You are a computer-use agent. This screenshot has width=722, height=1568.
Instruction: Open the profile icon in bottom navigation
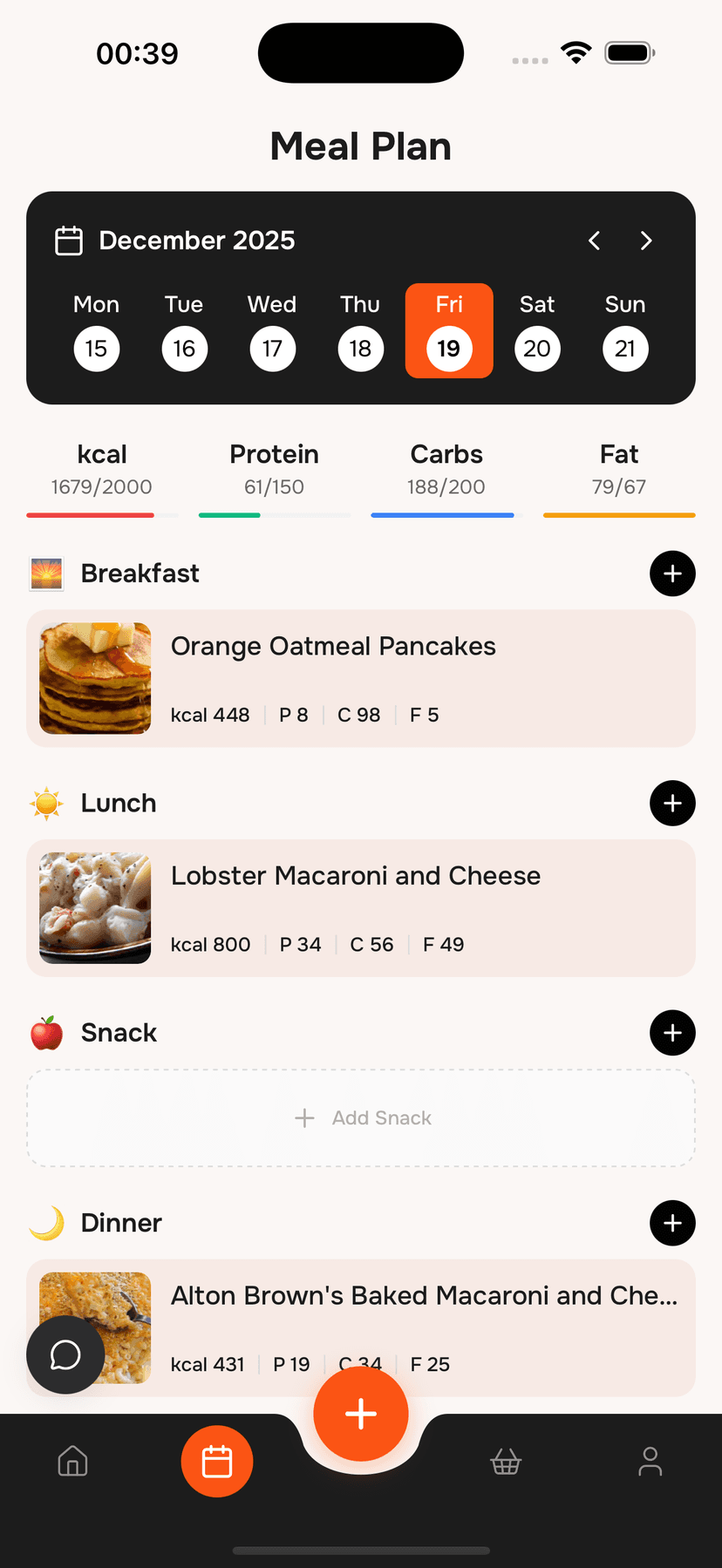pyautogui.click(x=650, y=1461)
